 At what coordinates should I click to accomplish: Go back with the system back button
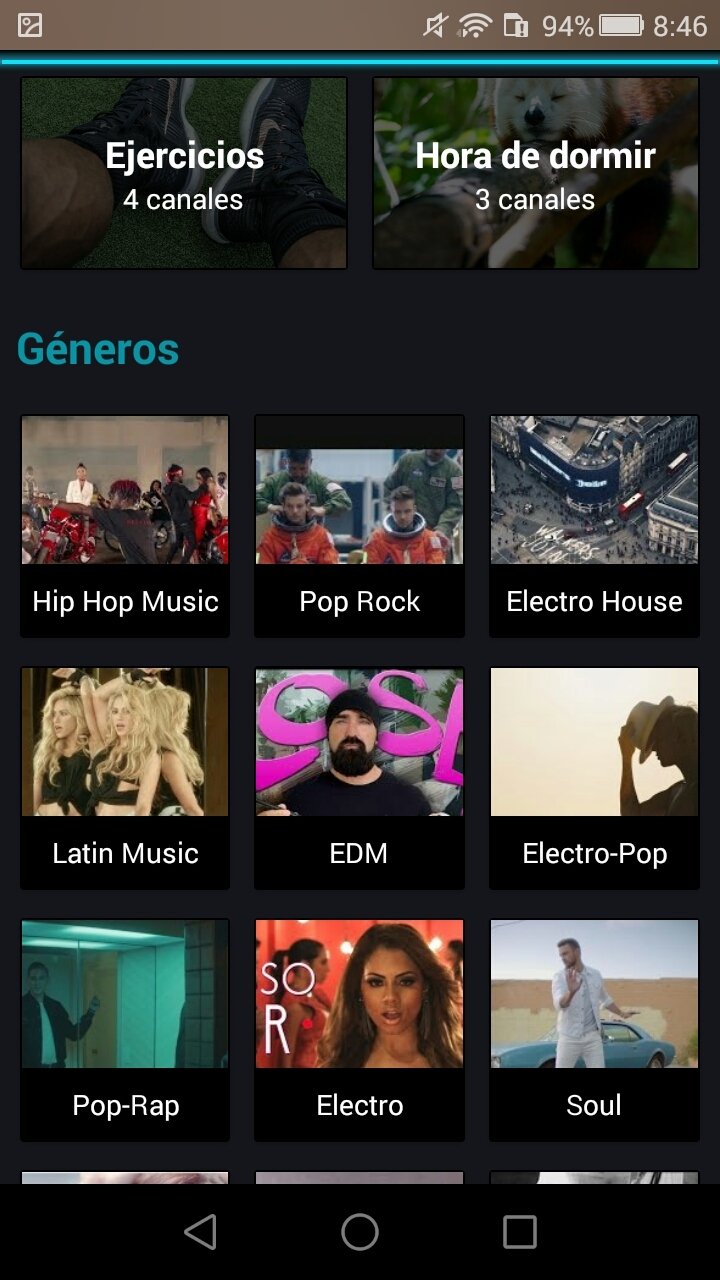click(200, 1232)
